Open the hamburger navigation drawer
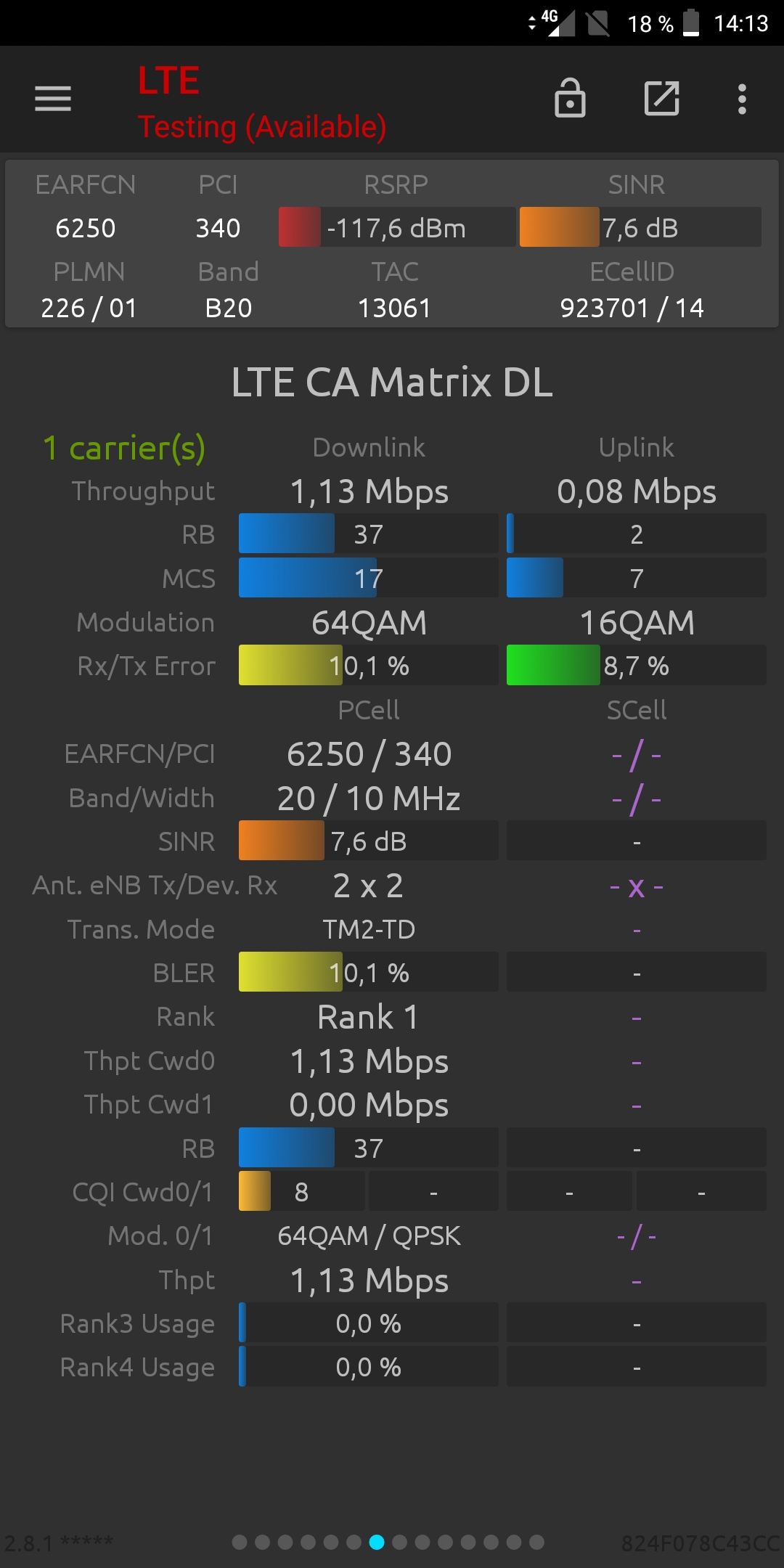Image resolution: width=784 pixels, height=1568 pixels. click(53, 99)
